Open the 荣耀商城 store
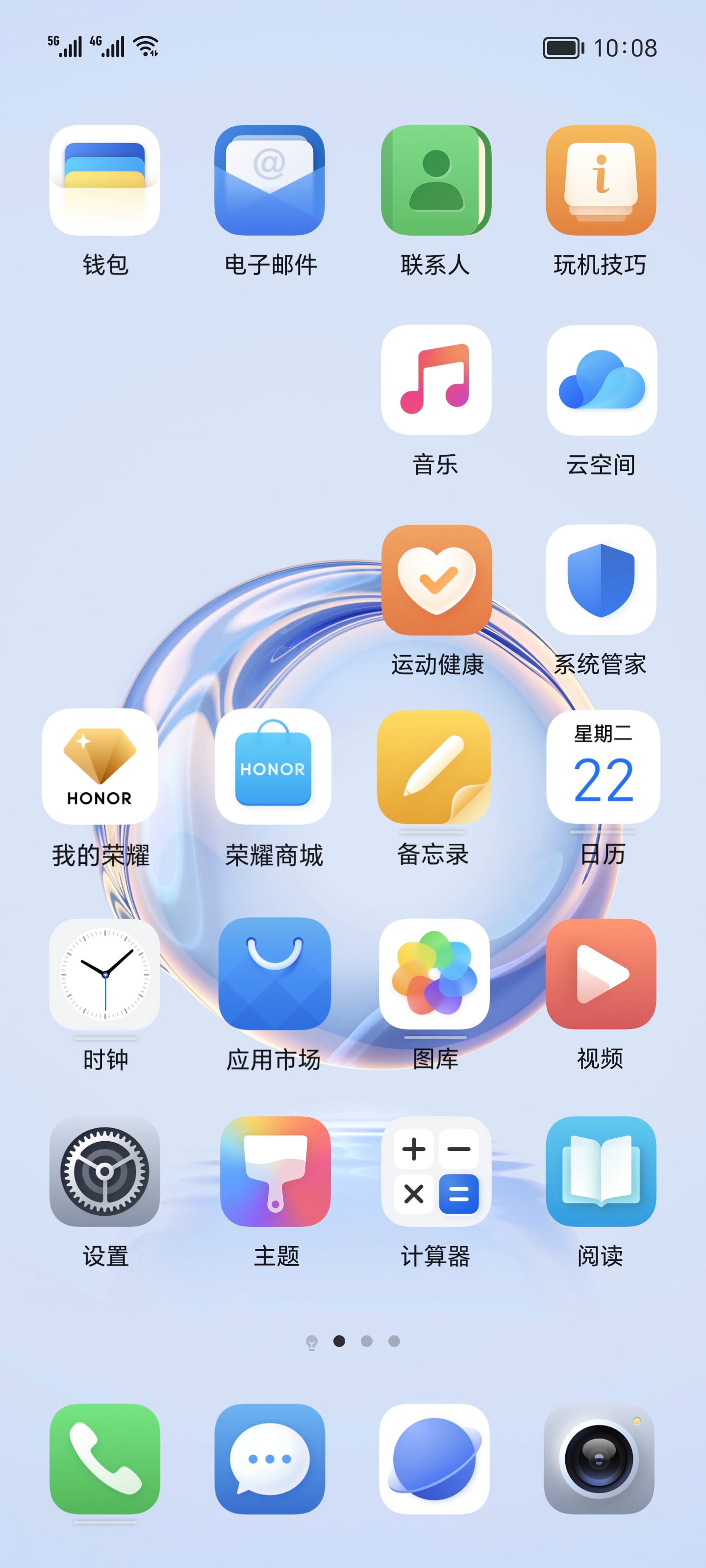This screenshot has width=706, height=1568. (273, 766)
